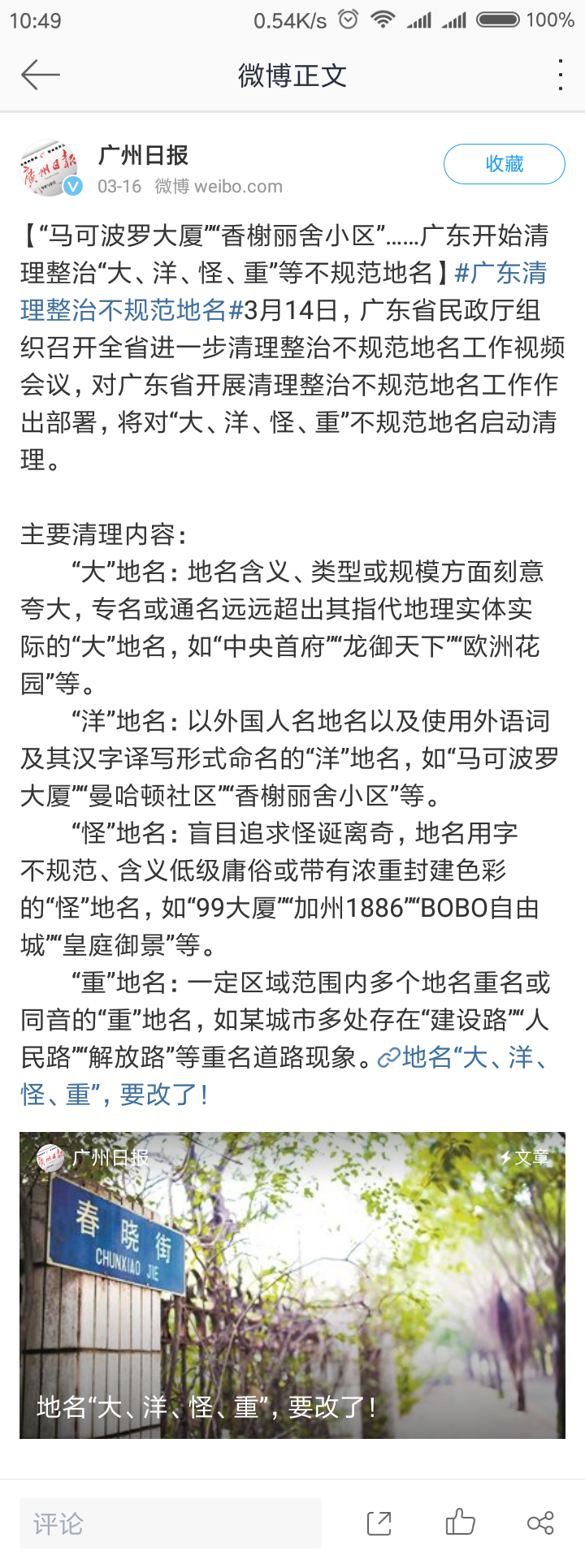Open the three-dot overflow menu
This screenshot has width=585, height=1568.
(x=560, y=75)
